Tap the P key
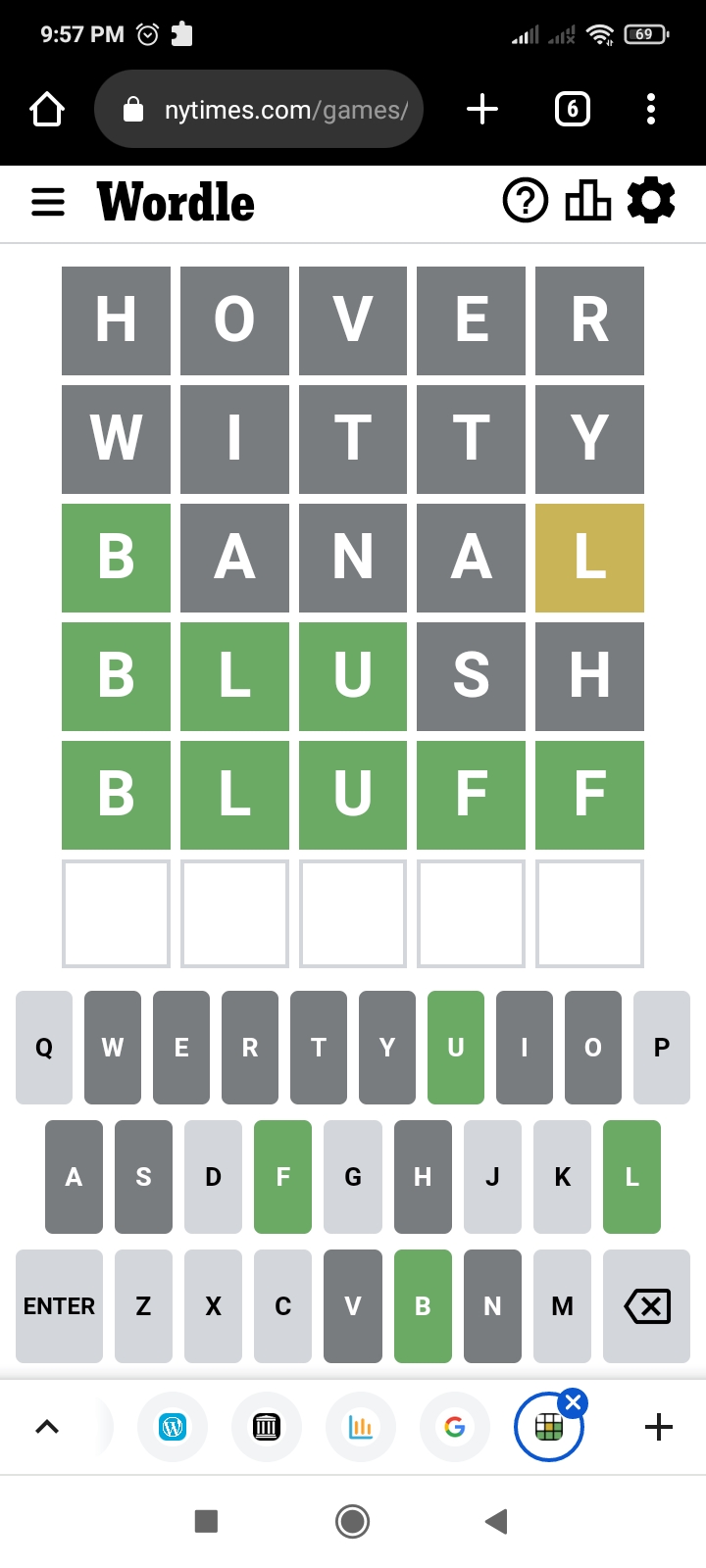706x1568 pixels. [662, 1048]
